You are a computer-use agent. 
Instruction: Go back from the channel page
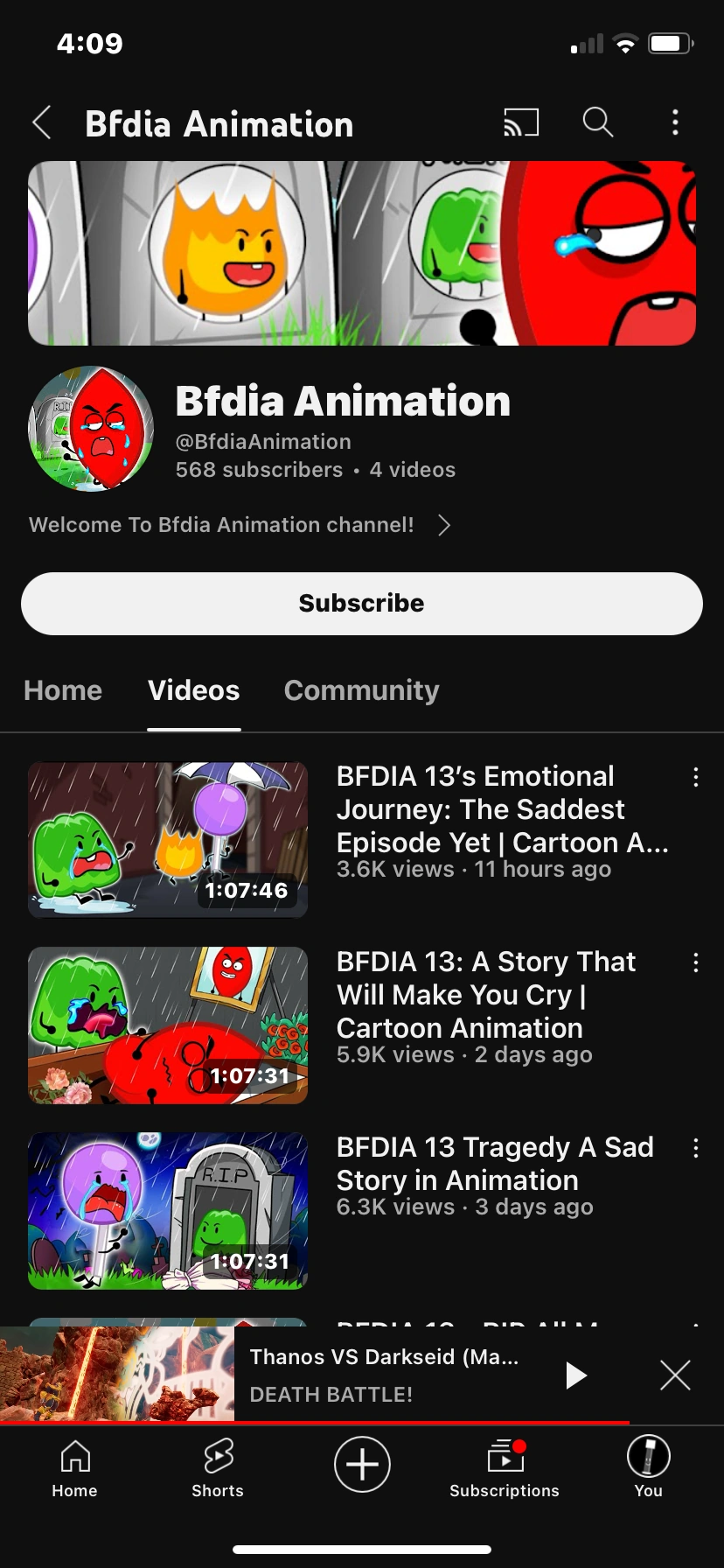tap(42, 123)
